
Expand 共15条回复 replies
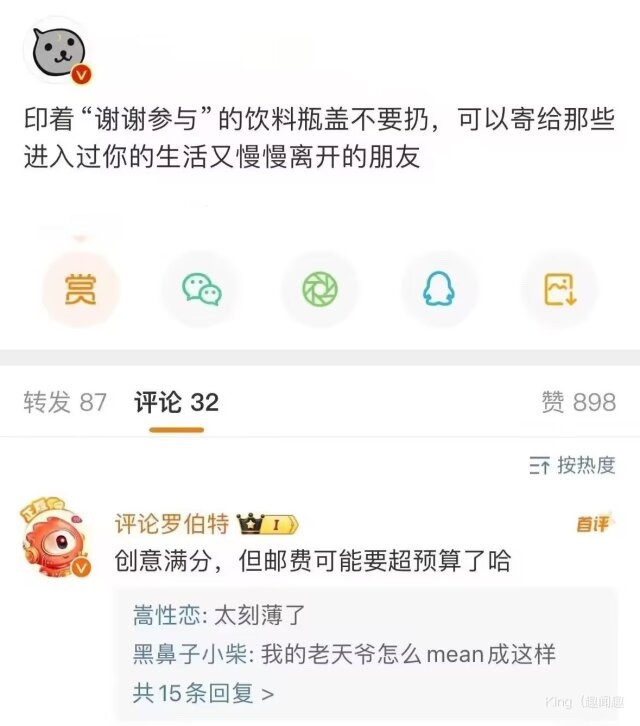tap(203, 691)
